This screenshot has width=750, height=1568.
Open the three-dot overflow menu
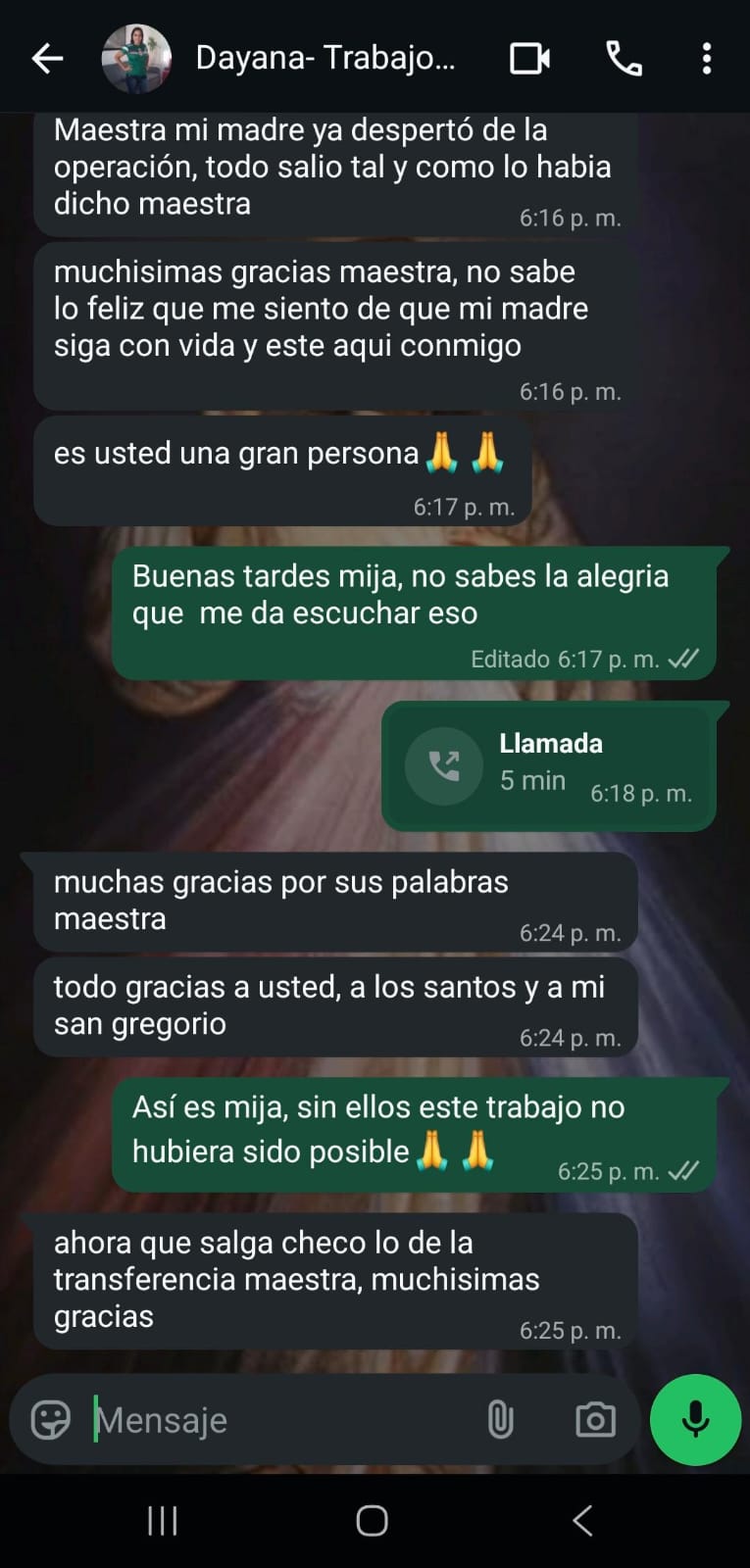click(705, 59)
